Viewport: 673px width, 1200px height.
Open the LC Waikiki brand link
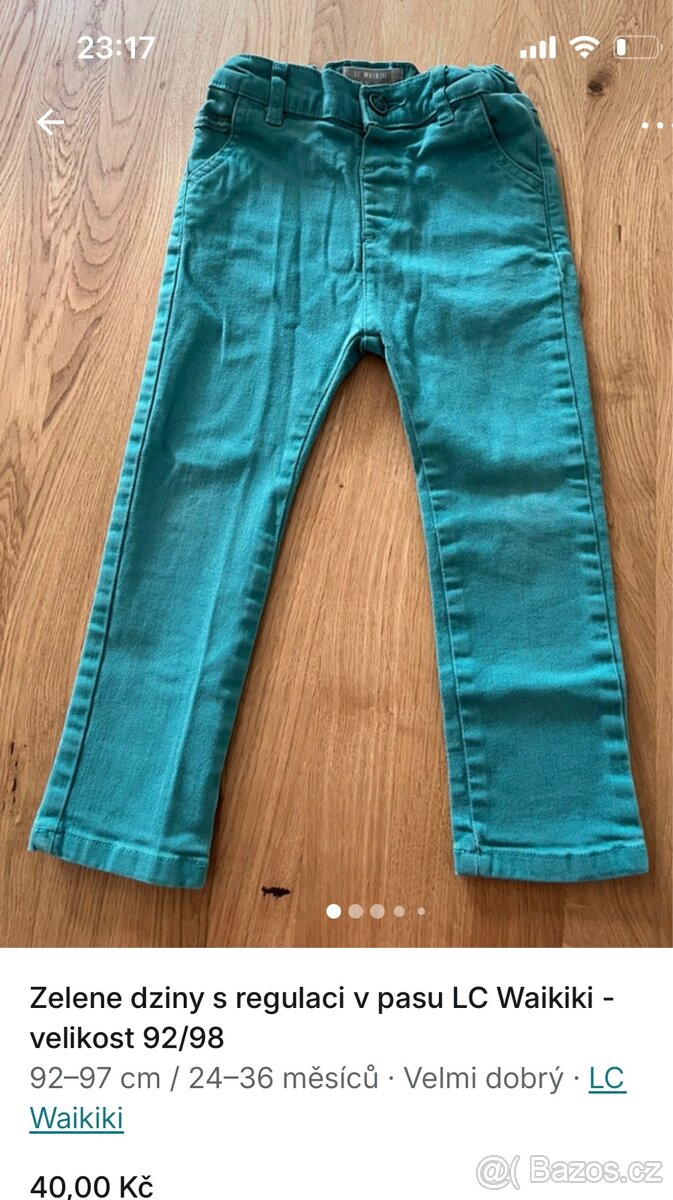click(606, 1079)
